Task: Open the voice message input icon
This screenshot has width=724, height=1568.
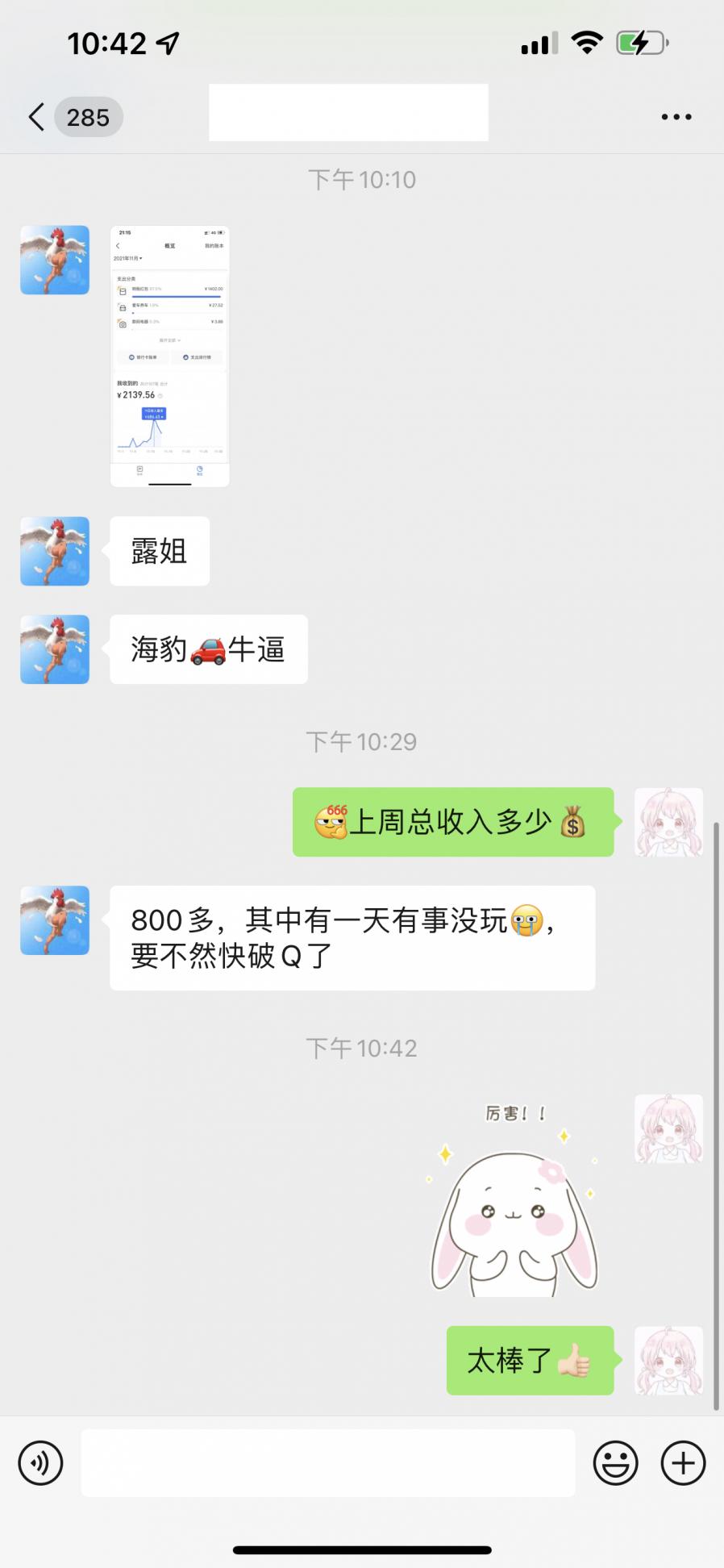Action: pos(40,1462)
